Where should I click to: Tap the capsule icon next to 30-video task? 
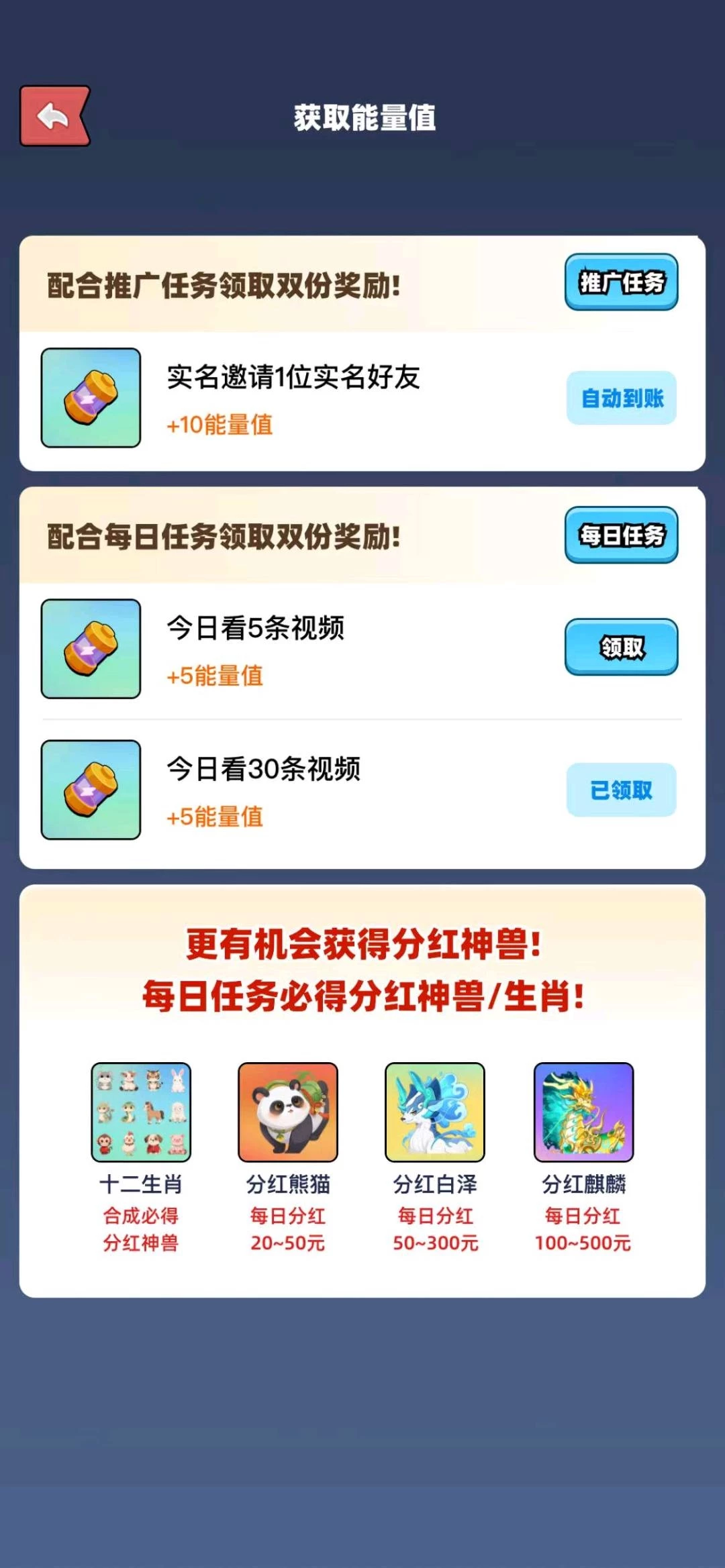(91, 792)
